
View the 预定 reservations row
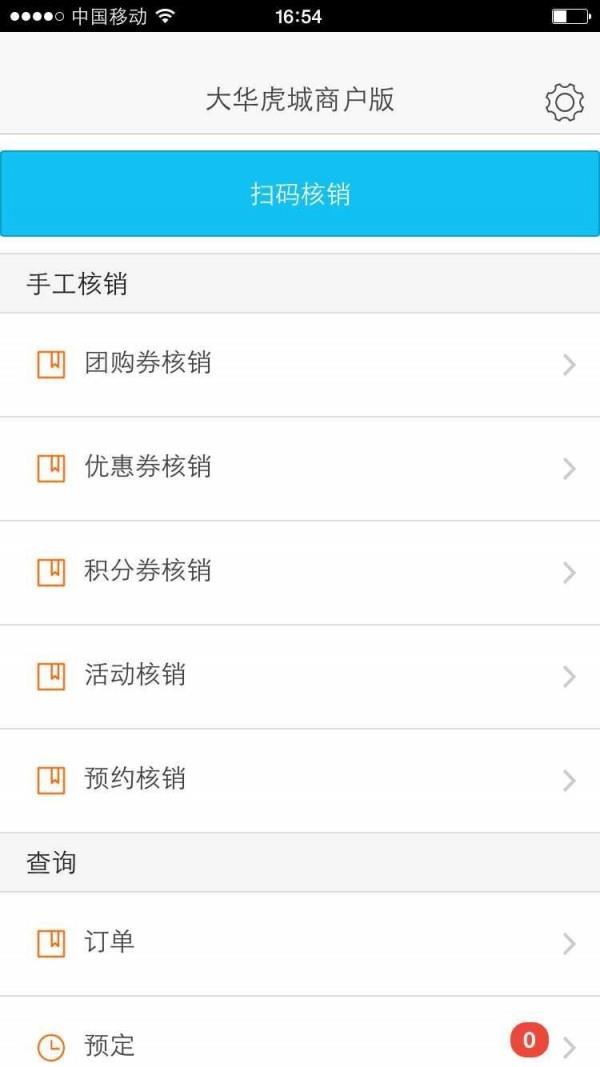(300, 1032)
